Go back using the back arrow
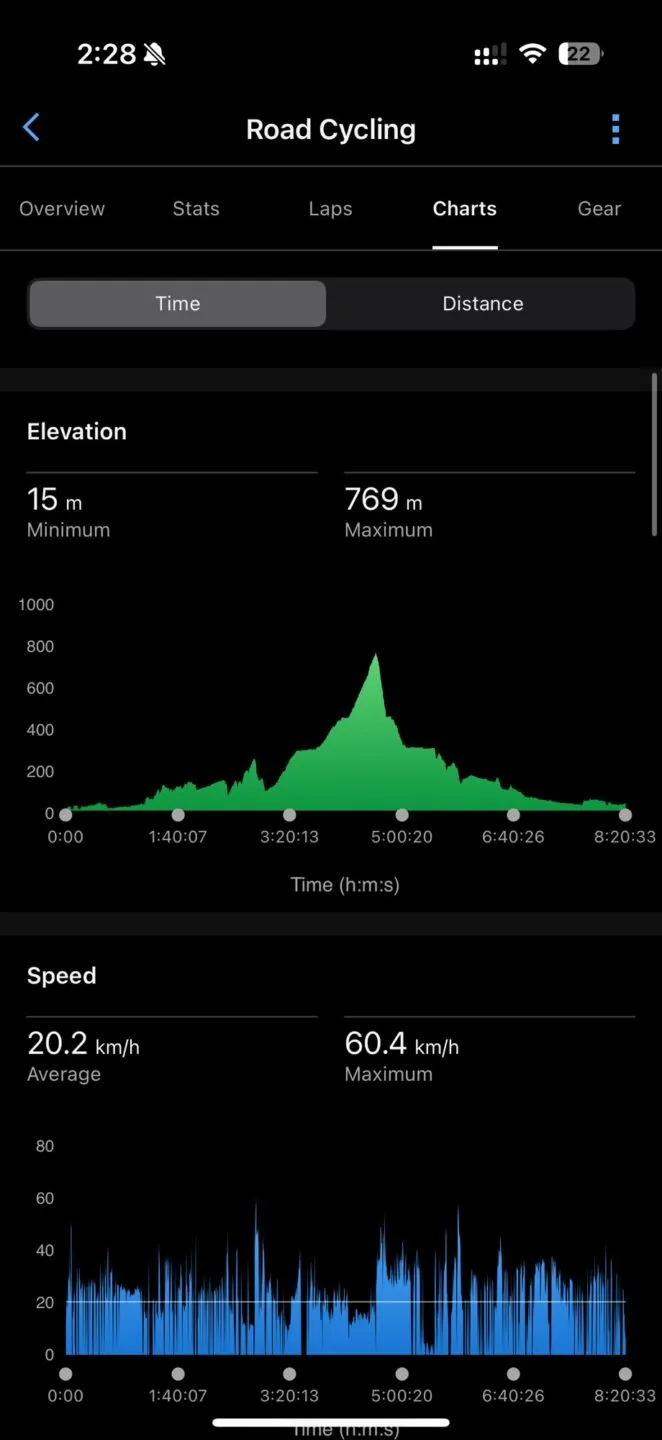662x1440 pixels. click(x=32, y=128)
